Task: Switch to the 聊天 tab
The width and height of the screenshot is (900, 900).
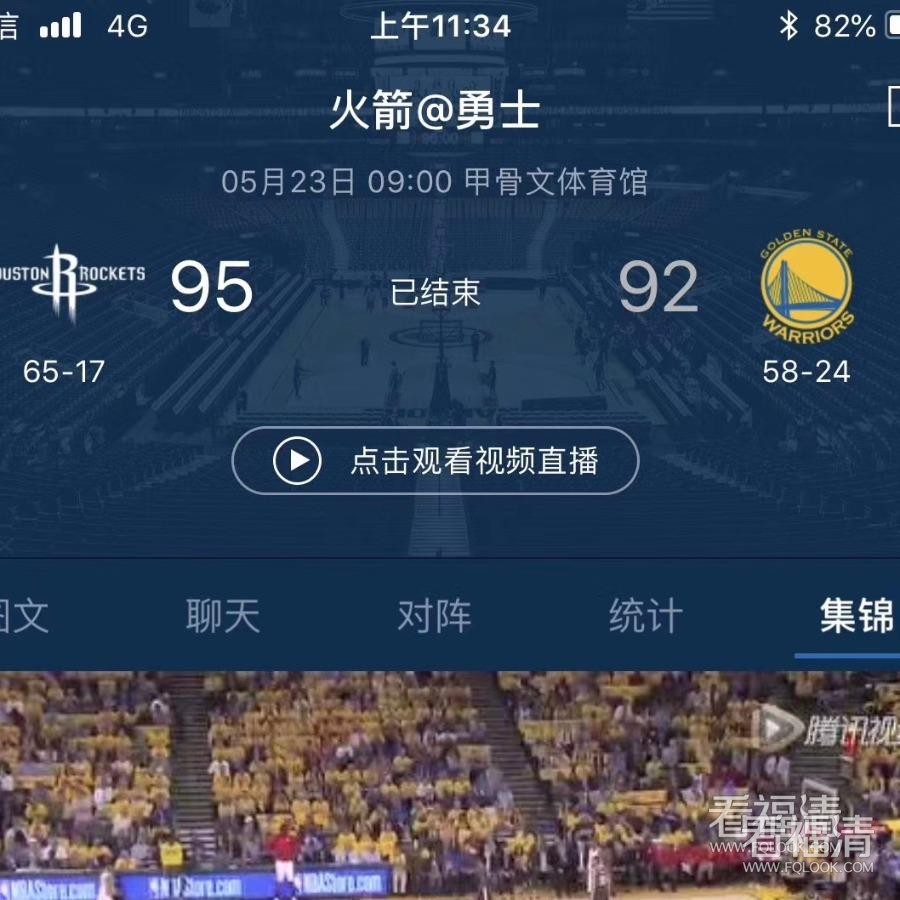Action: pos(223,616)
